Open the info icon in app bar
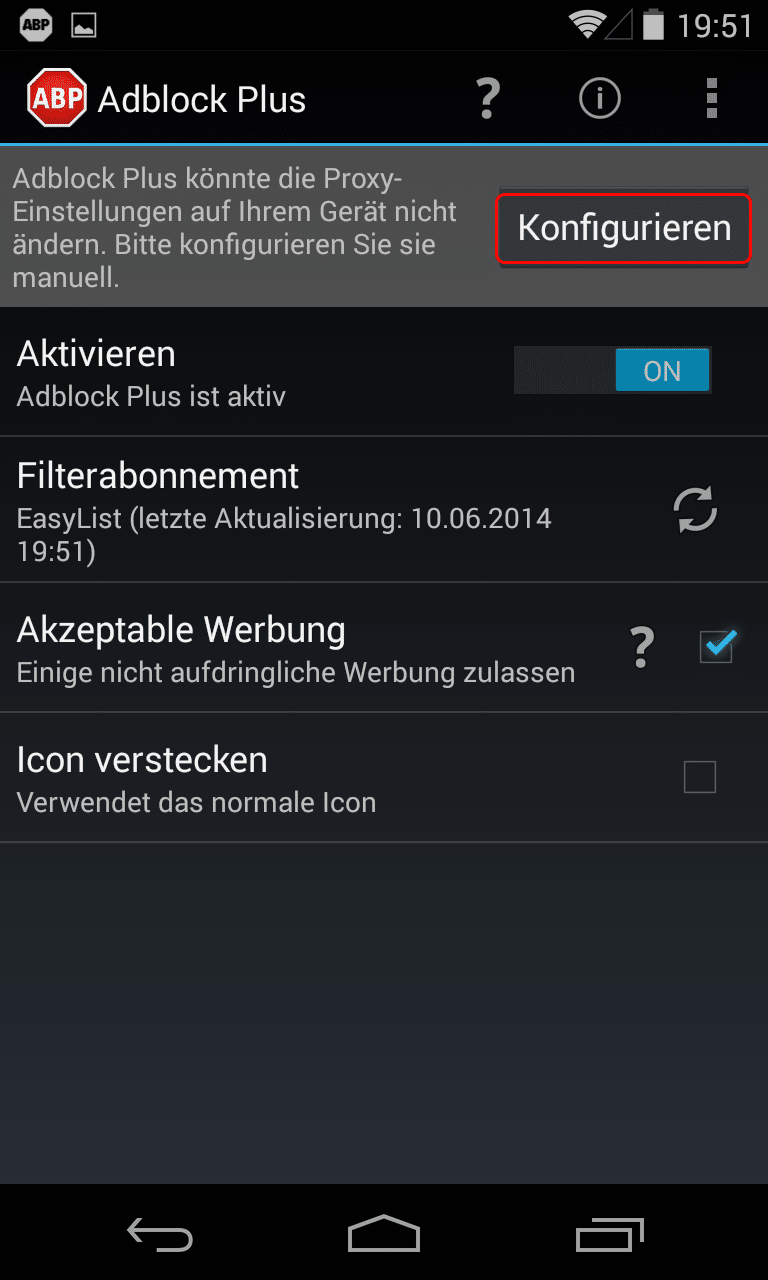This screenshot has height=1280, width=768. pos(600,99)
